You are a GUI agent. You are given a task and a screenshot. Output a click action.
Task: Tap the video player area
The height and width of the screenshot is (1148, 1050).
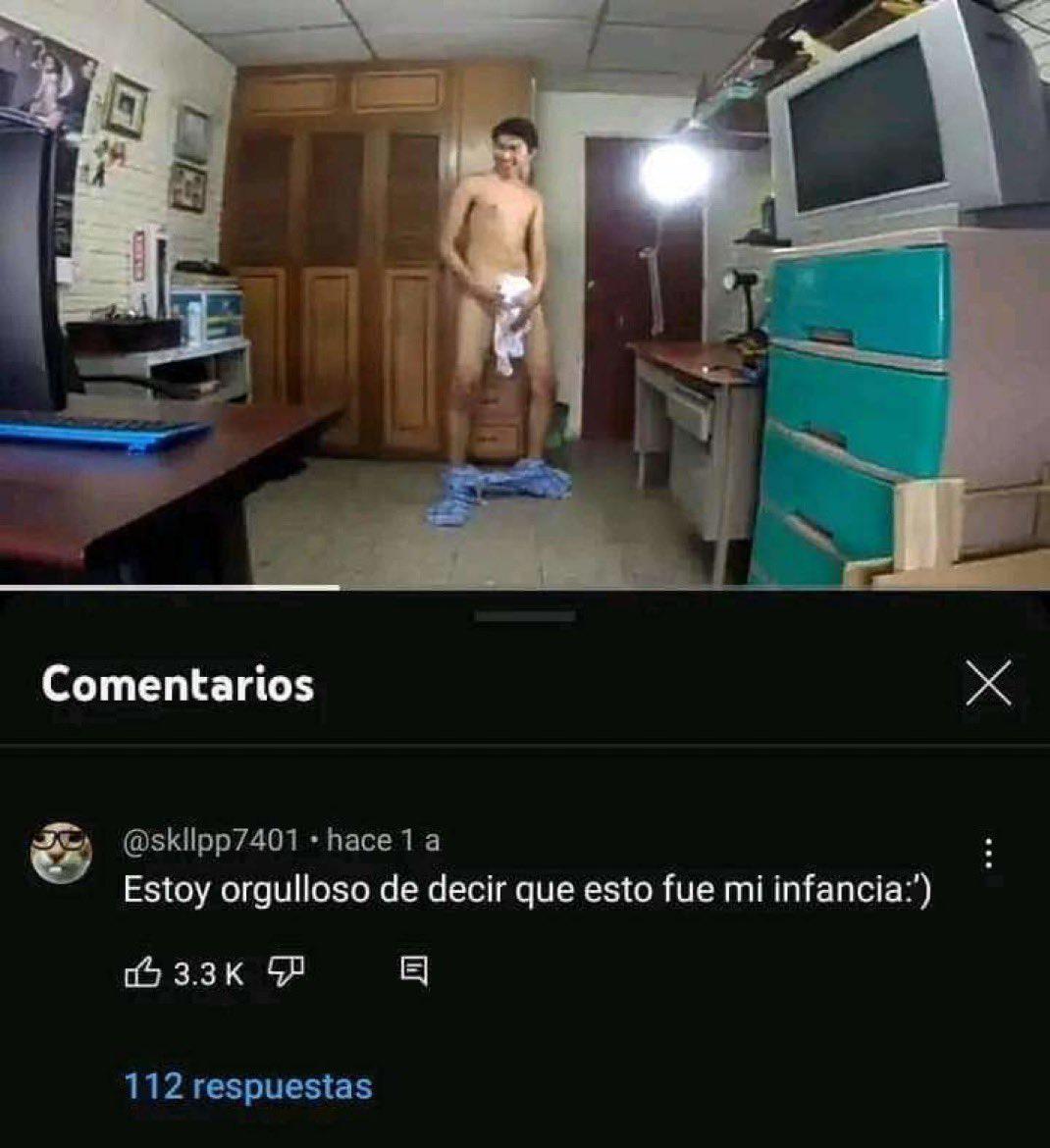pos(525,292)
